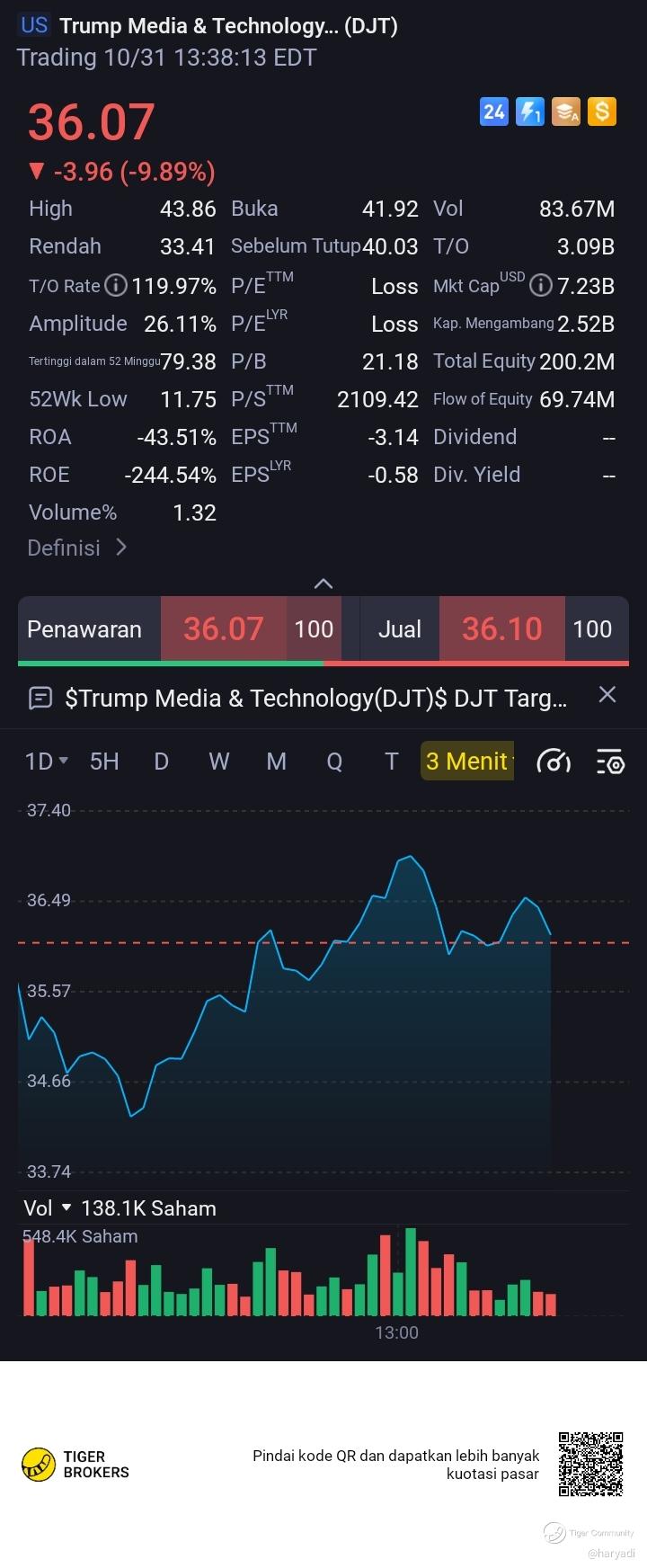Open the 3 Menit interval dropdown

pyautogui.click(x=467, y=762)
